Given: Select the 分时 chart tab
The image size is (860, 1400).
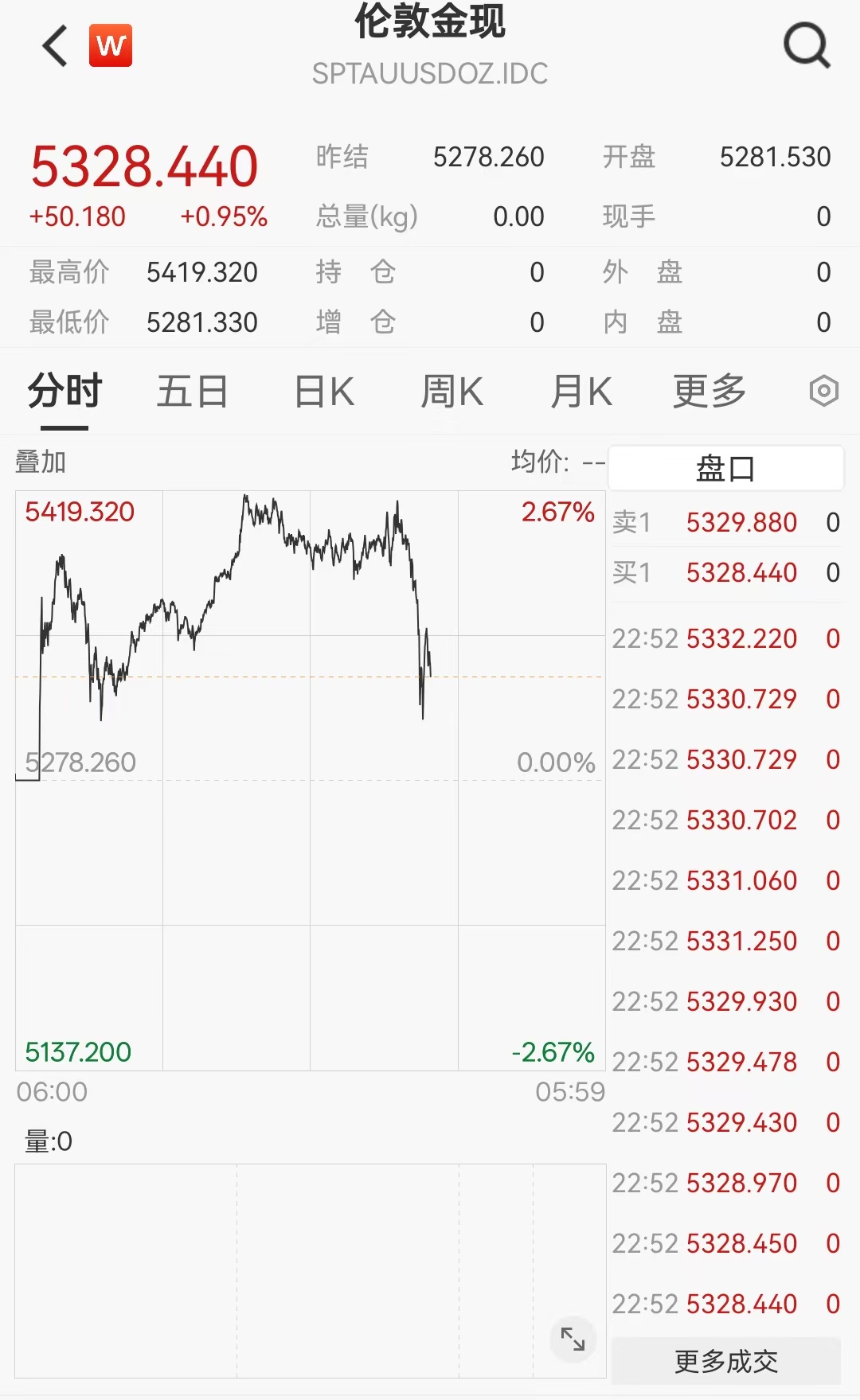Looking at the screenshot, I should [64, 392].
